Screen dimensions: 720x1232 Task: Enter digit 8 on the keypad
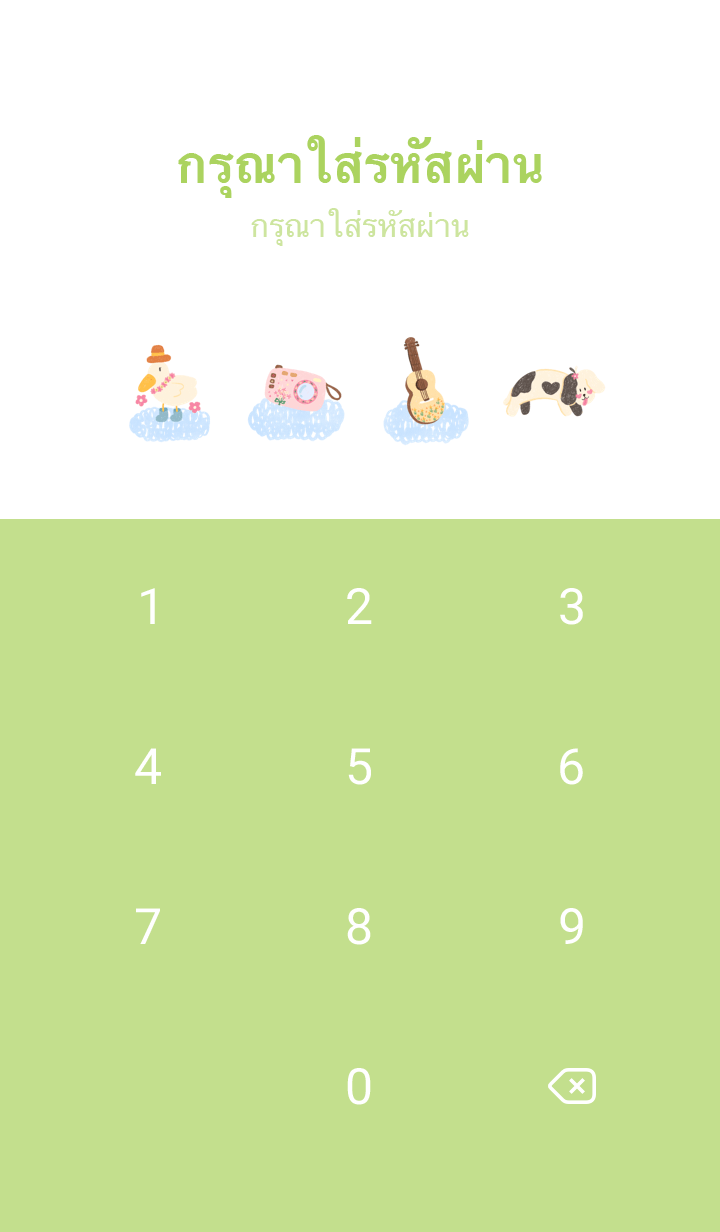pos(359,927)
